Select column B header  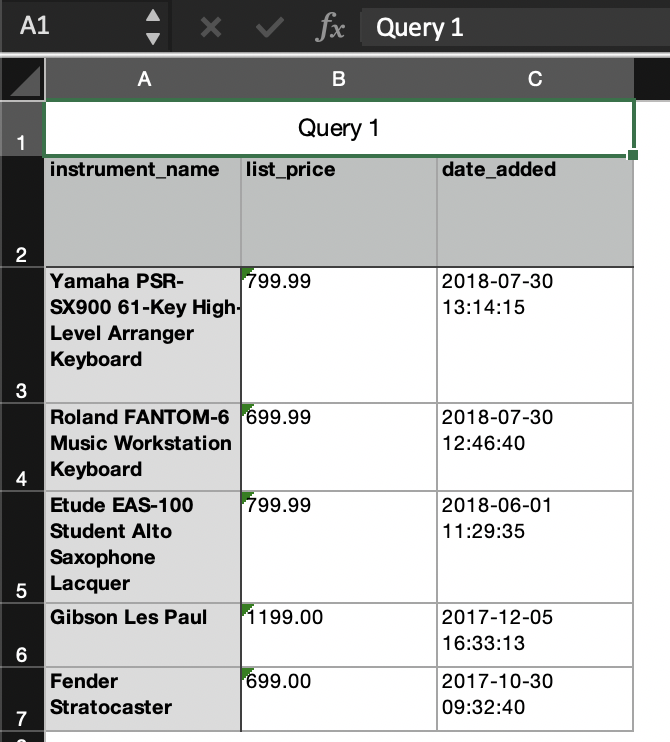pyautogui.click(x=339, y=79)
